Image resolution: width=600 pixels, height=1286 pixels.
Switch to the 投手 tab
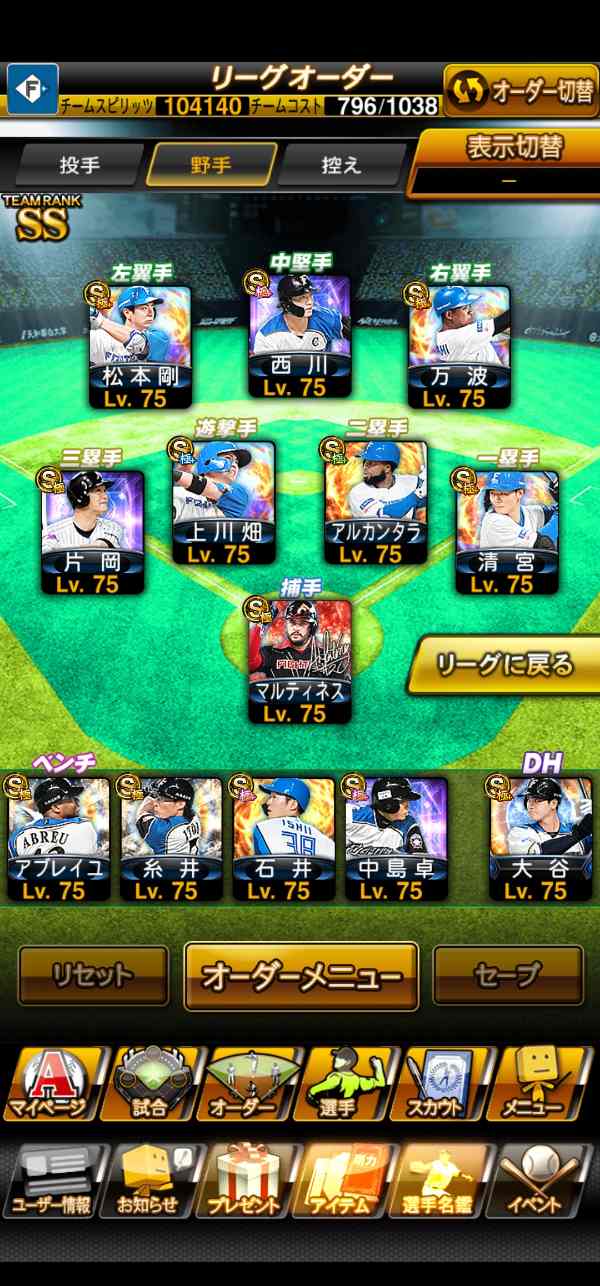[79, 164]
